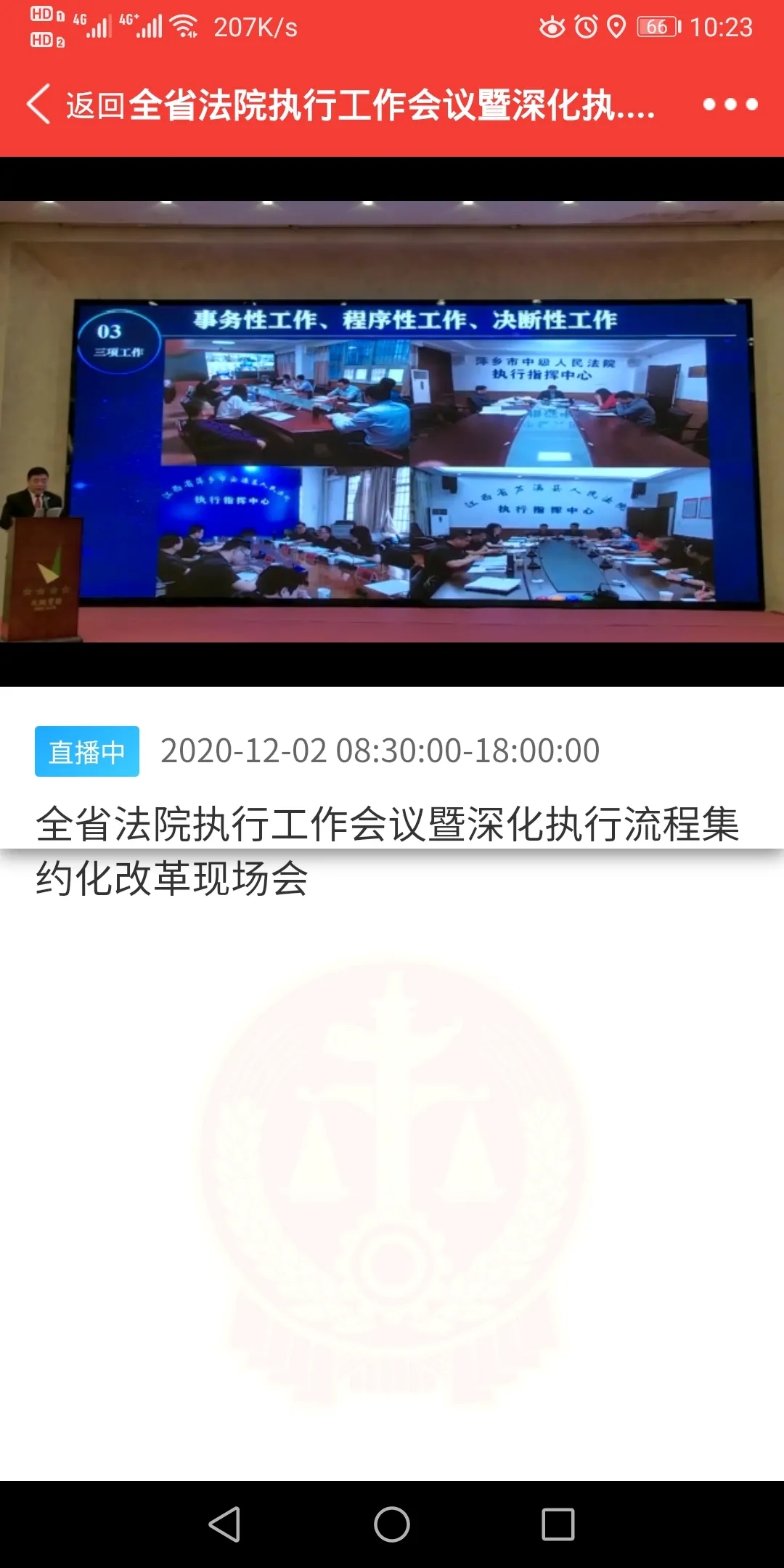Tap the live stream video player
Screen dimensions: 784x1568
pyautogui.click(x=392, y=421)
